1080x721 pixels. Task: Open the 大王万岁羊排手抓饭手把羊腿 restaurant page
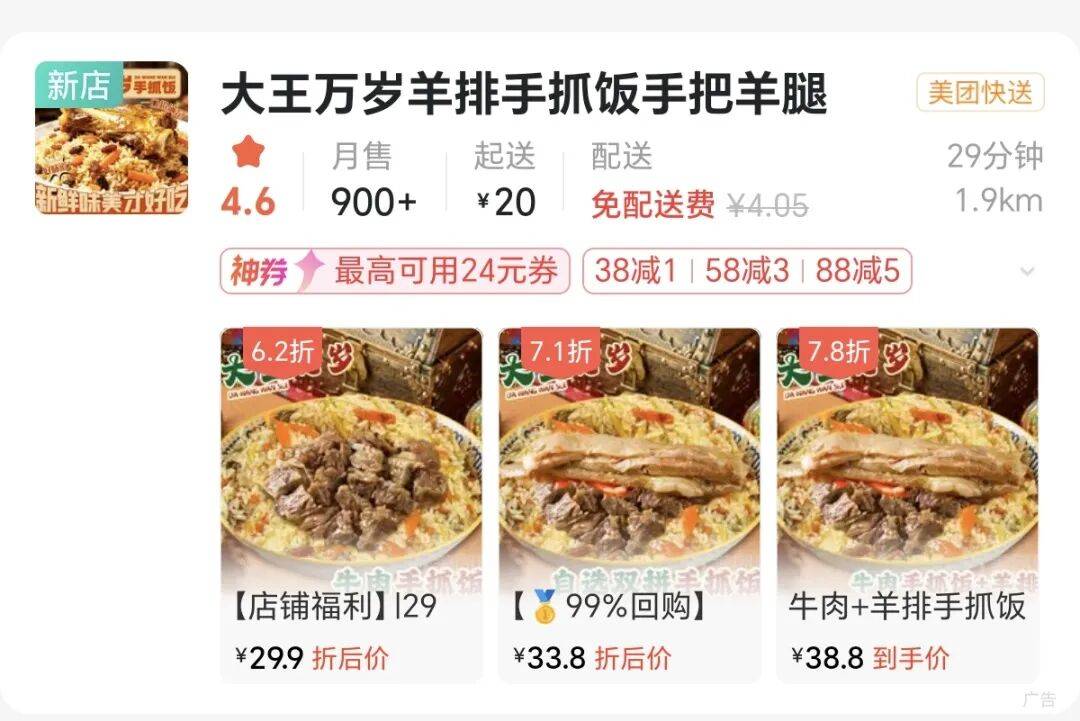coord(524,96)
